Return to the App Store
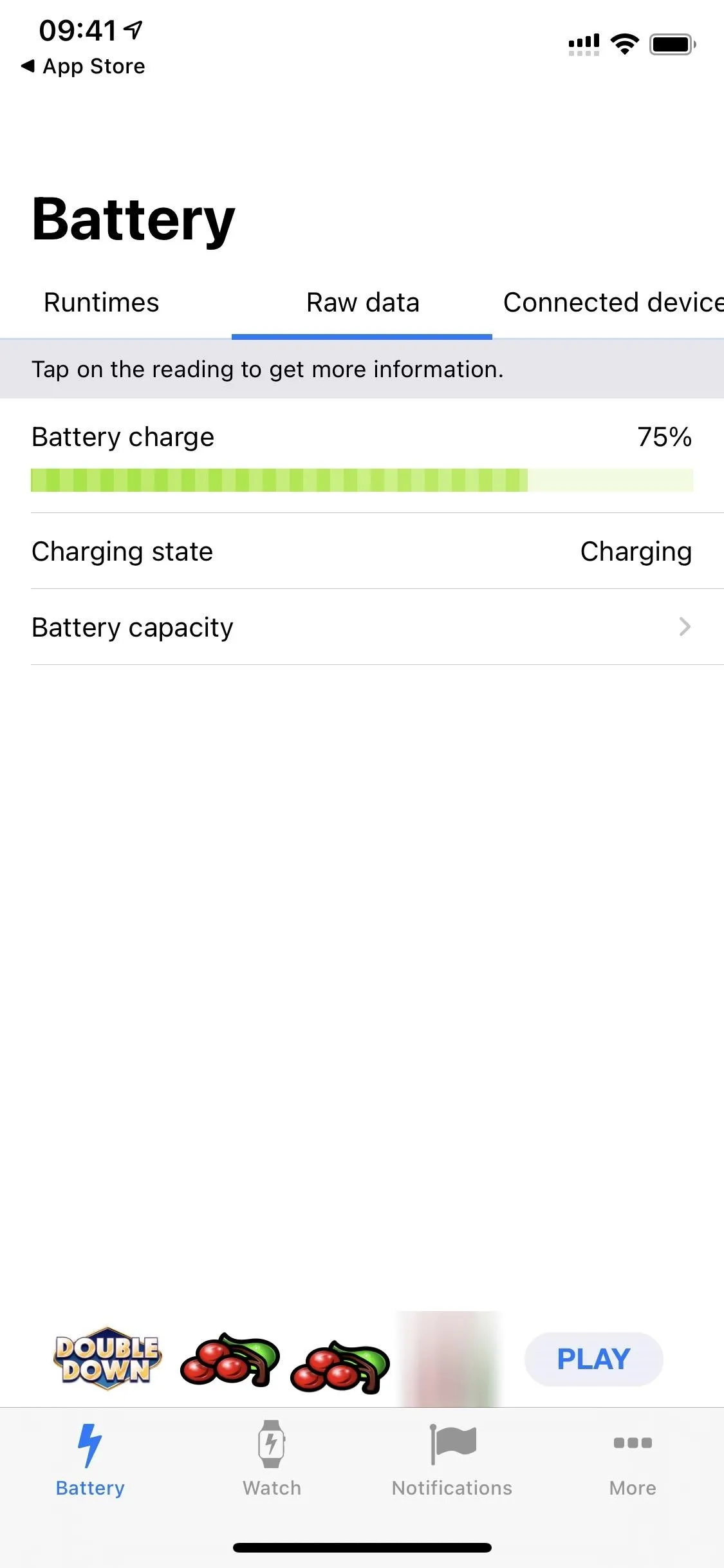Screen dimensions: 724x1568 point(83,66)
